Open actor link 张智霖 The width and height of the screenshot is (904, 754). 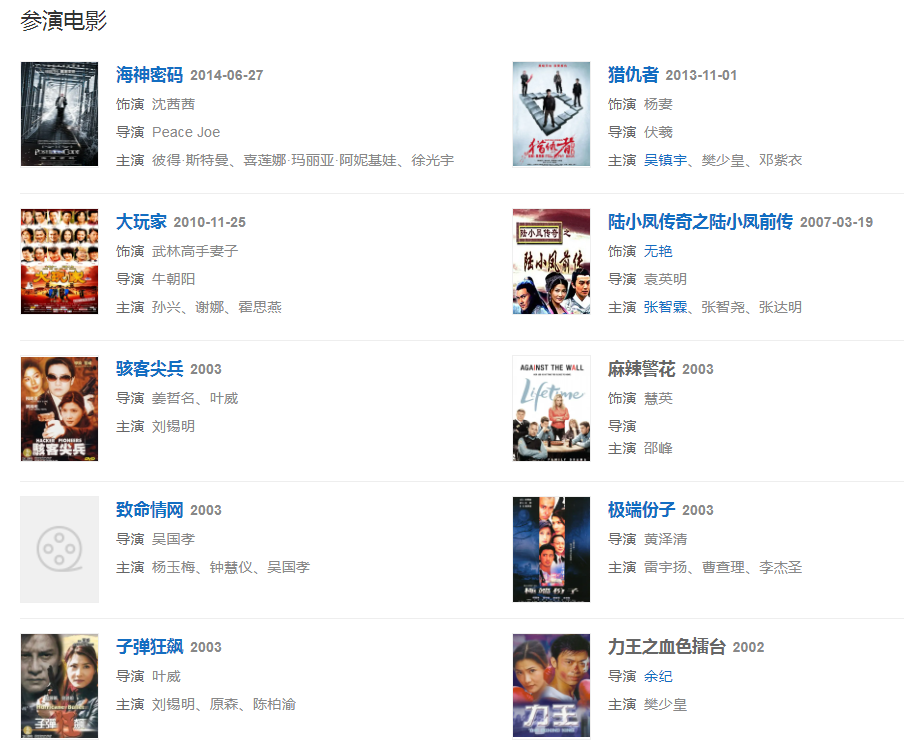[665, 307]
